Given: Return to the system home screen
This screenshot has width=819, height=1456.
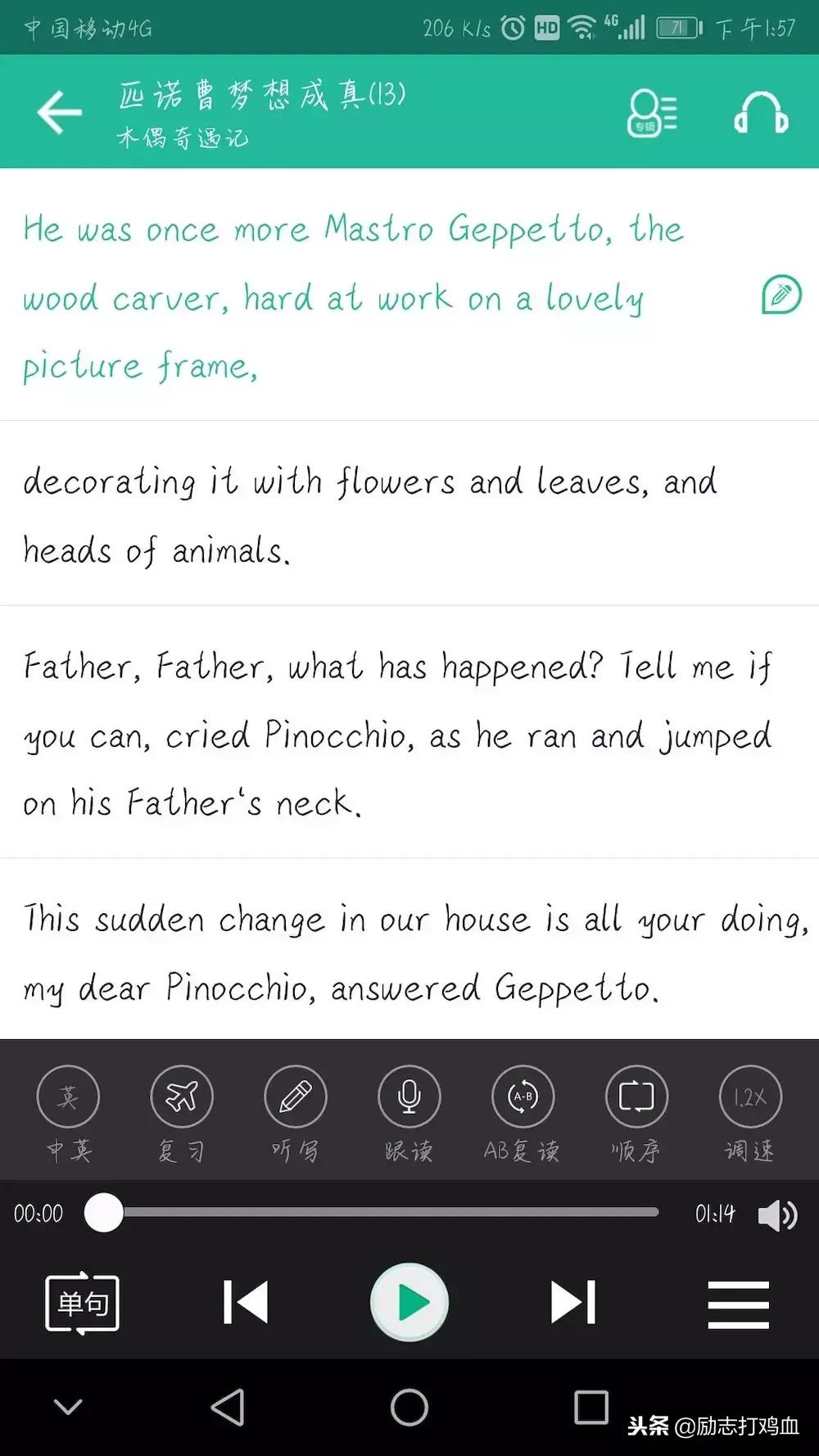Looking at the screenshot, I should click(409, 1408).
